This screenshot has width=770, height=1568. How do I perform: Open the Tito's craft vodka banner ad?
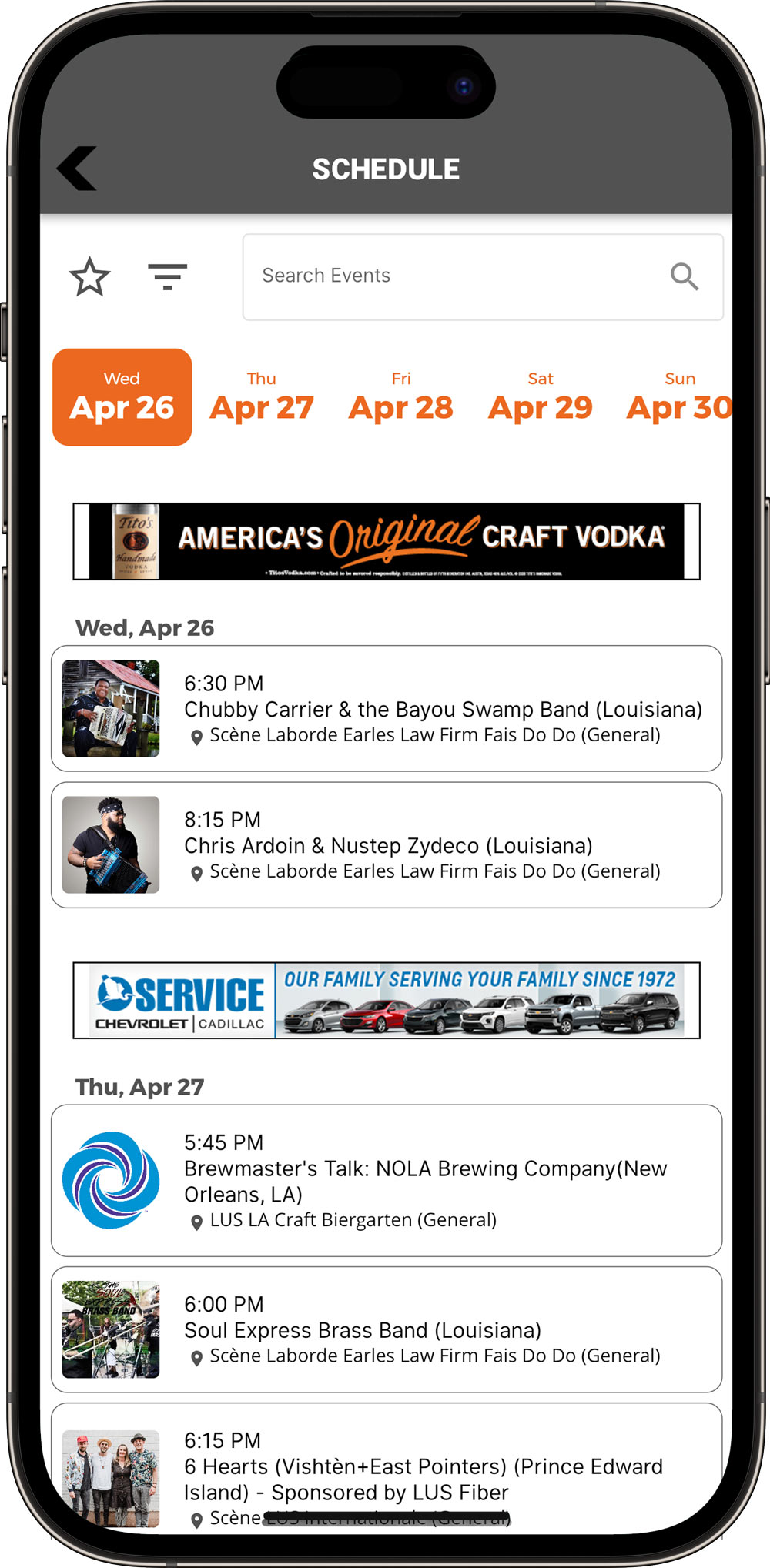pos(387,541)
